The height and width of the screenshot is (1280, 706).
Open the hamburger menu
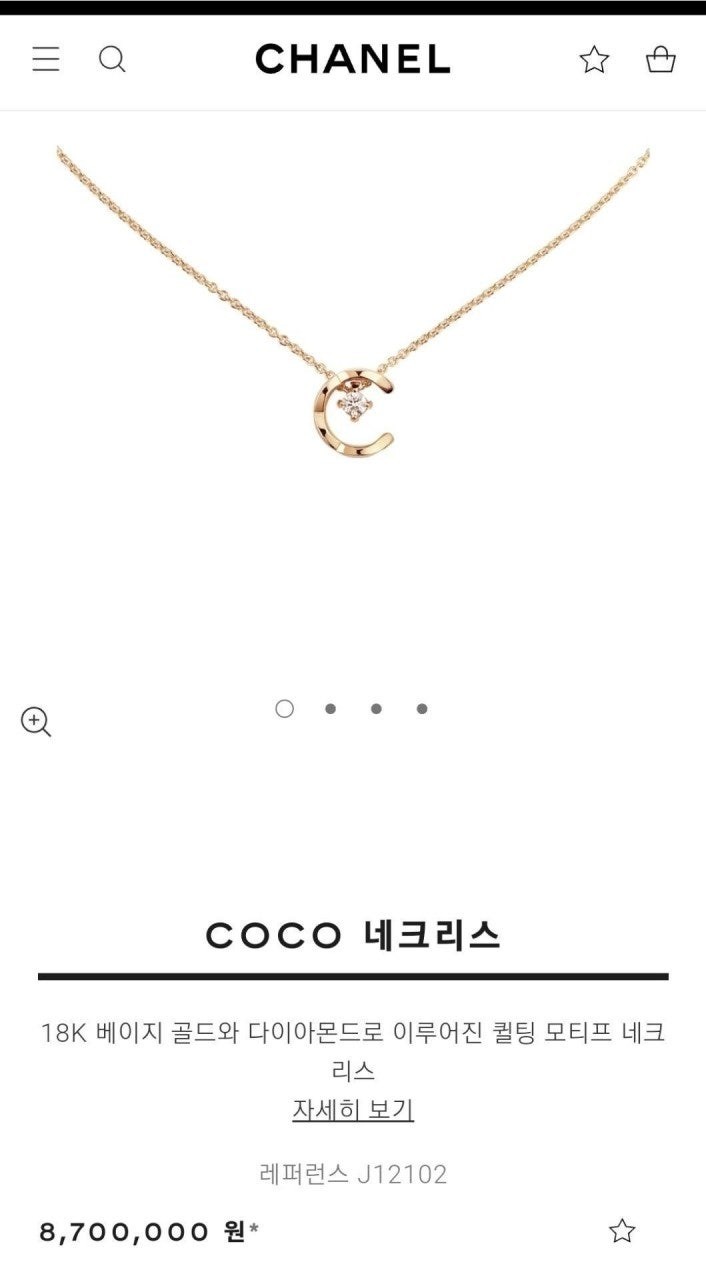(46, 60)
